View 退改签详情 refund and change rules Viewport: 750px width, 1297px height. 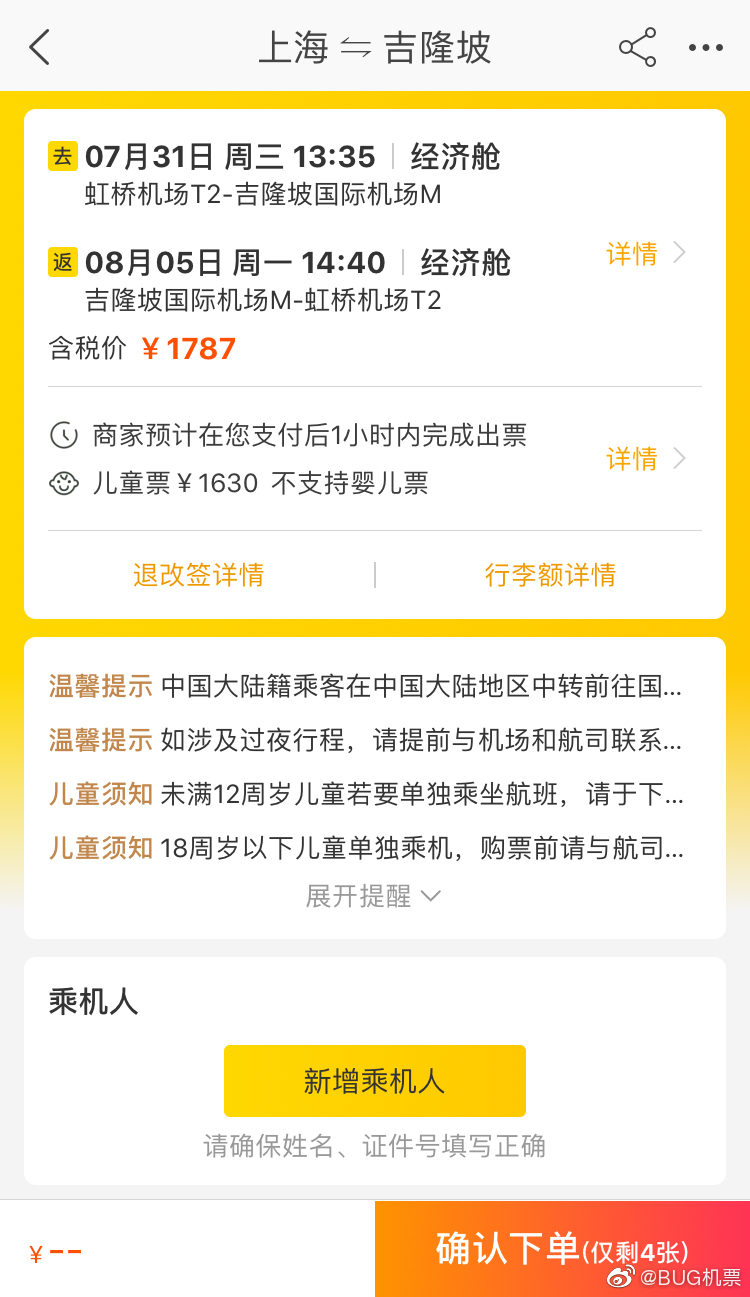click(x=199, y=575)
